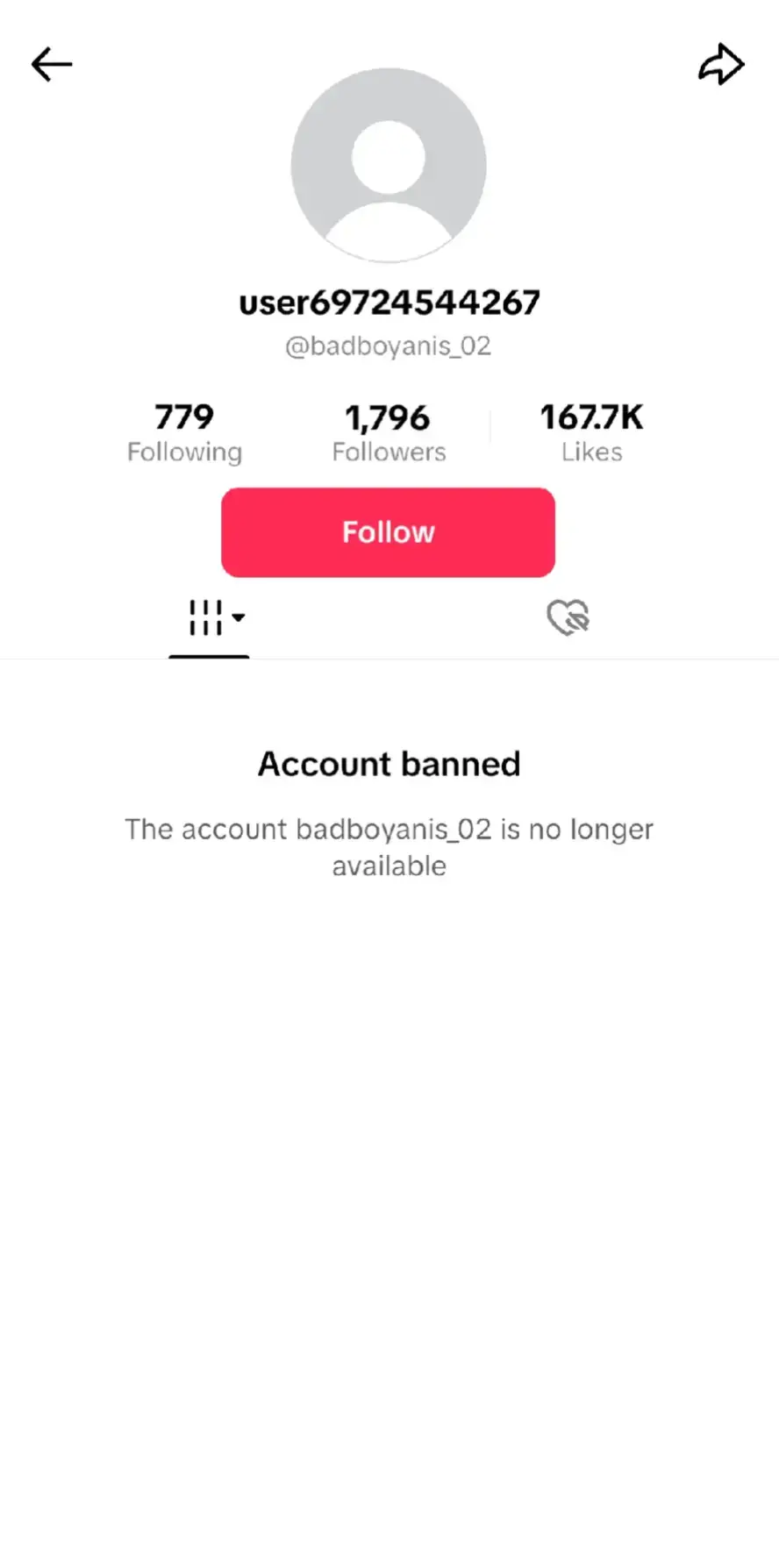Follow badboyanis_02
This screenshot has height=1568, width=779.
point(388,532)
